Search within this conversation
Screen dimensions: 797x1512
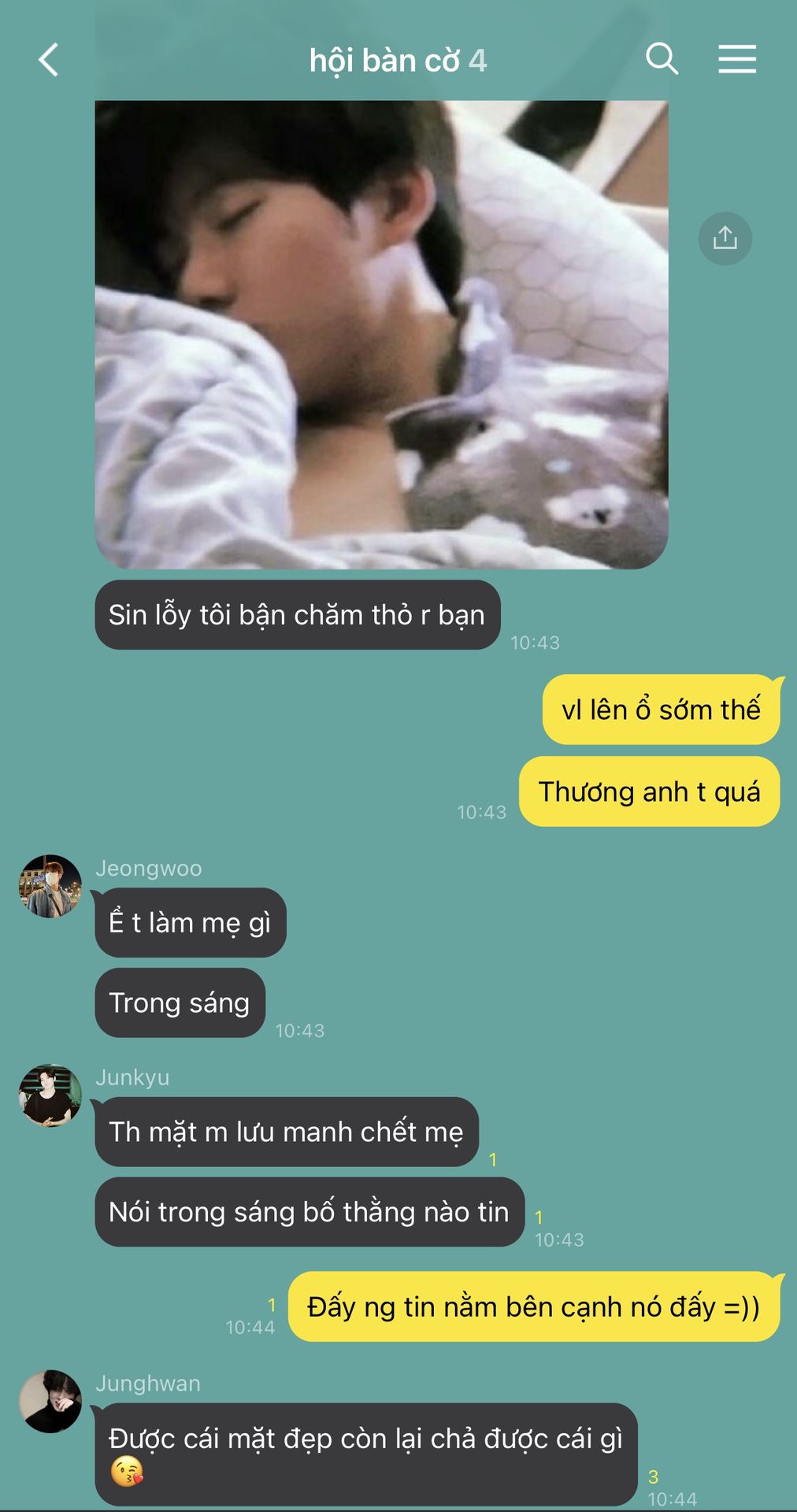click(662, 59)
